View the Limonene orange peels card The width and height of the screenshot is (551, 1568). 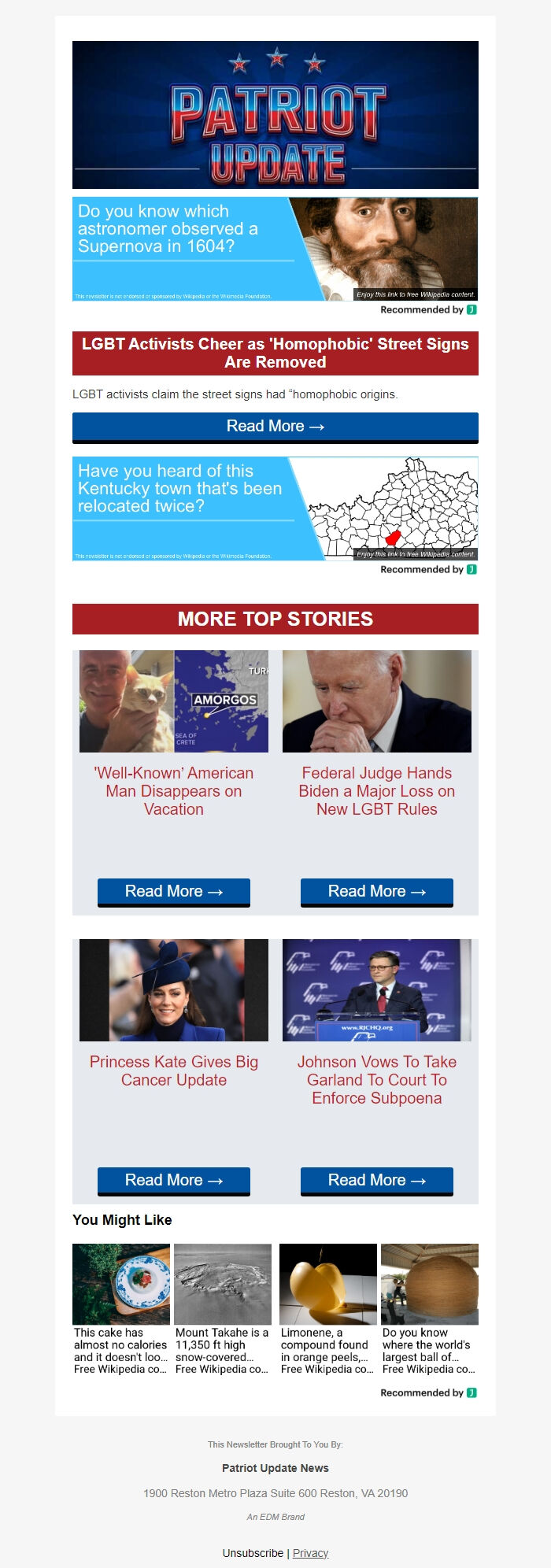[327, 1309]
